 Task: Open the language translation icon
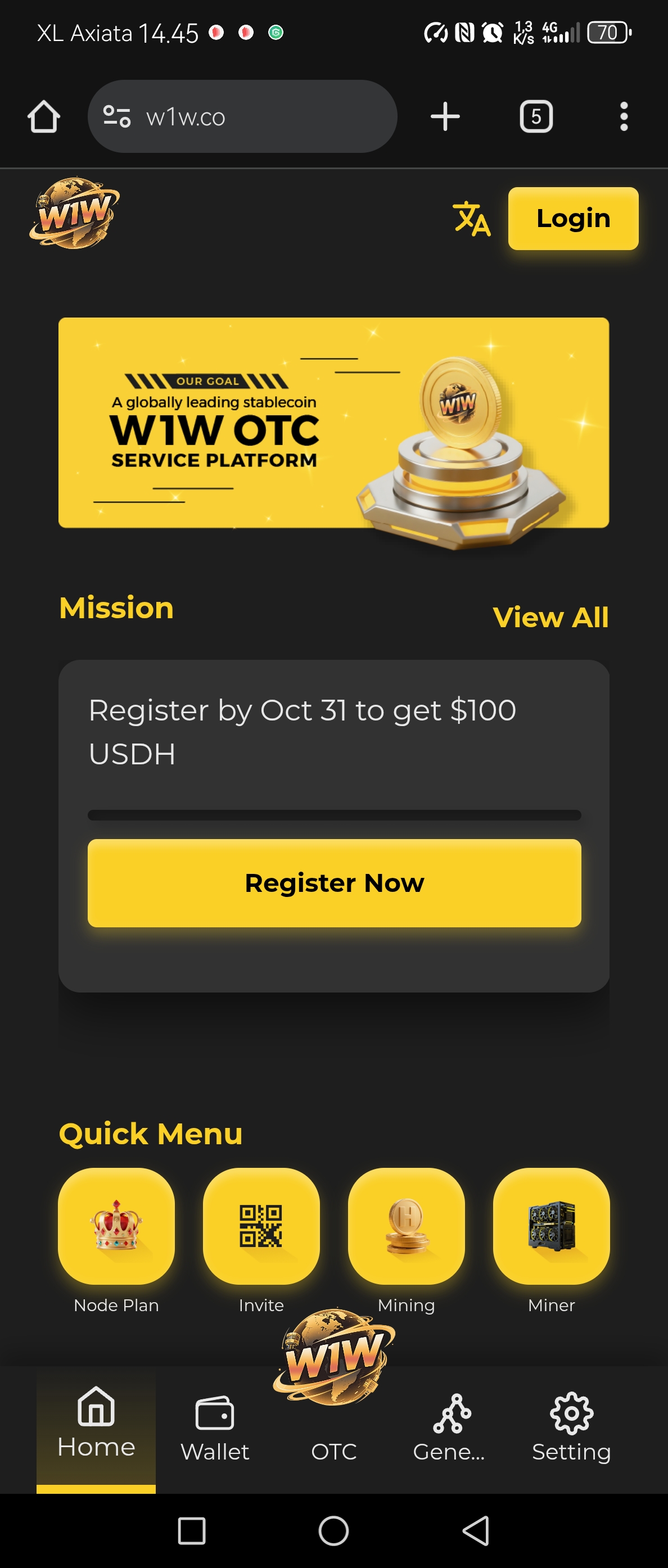pos(471,219)
